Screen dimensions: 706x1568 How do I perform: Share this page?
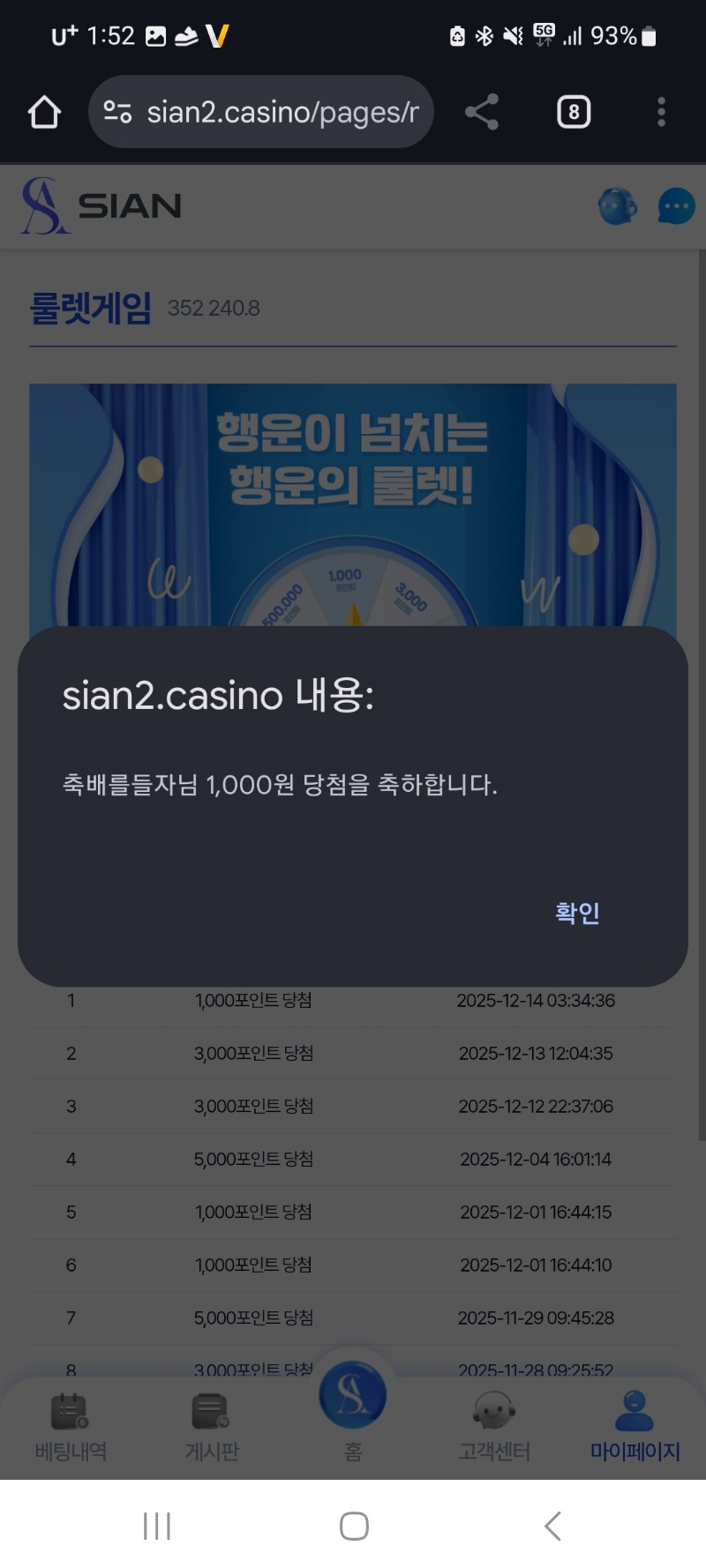[x=482, y=112]
